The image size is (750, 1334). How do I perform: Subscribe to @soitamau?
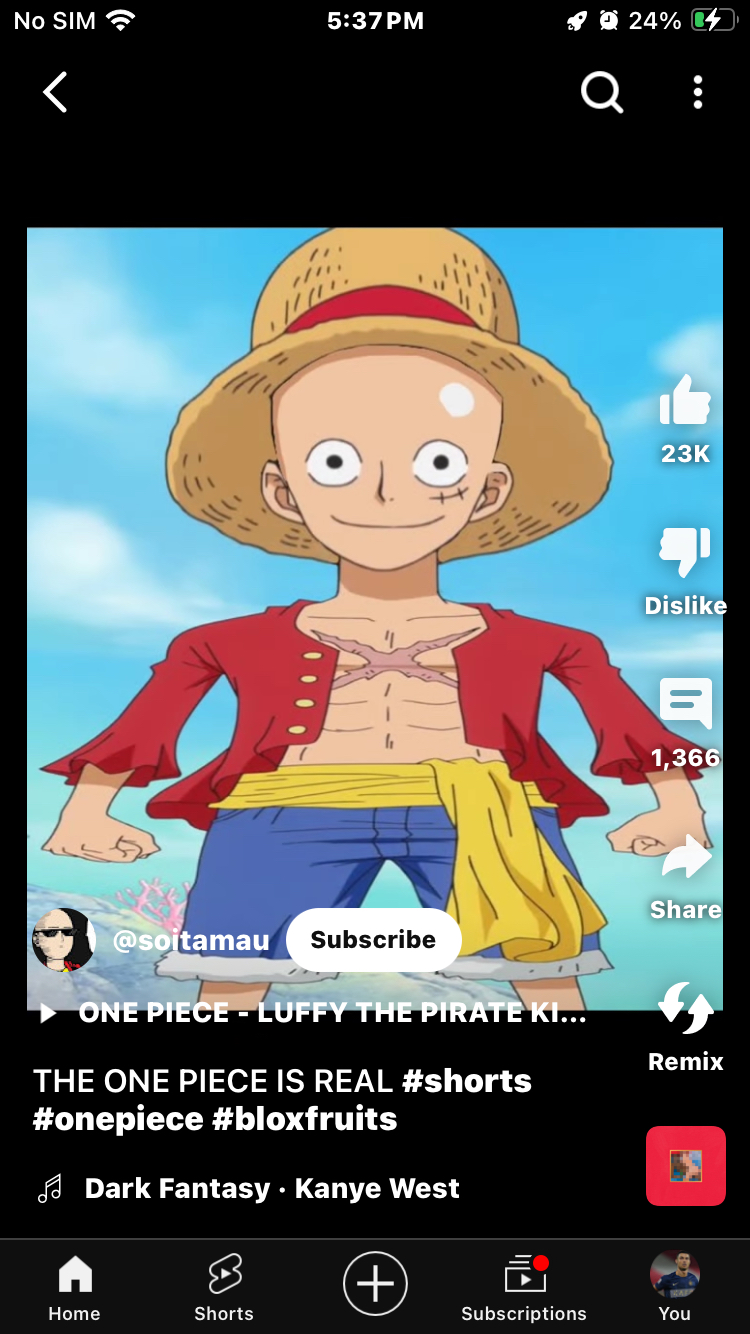pos(373,940)
